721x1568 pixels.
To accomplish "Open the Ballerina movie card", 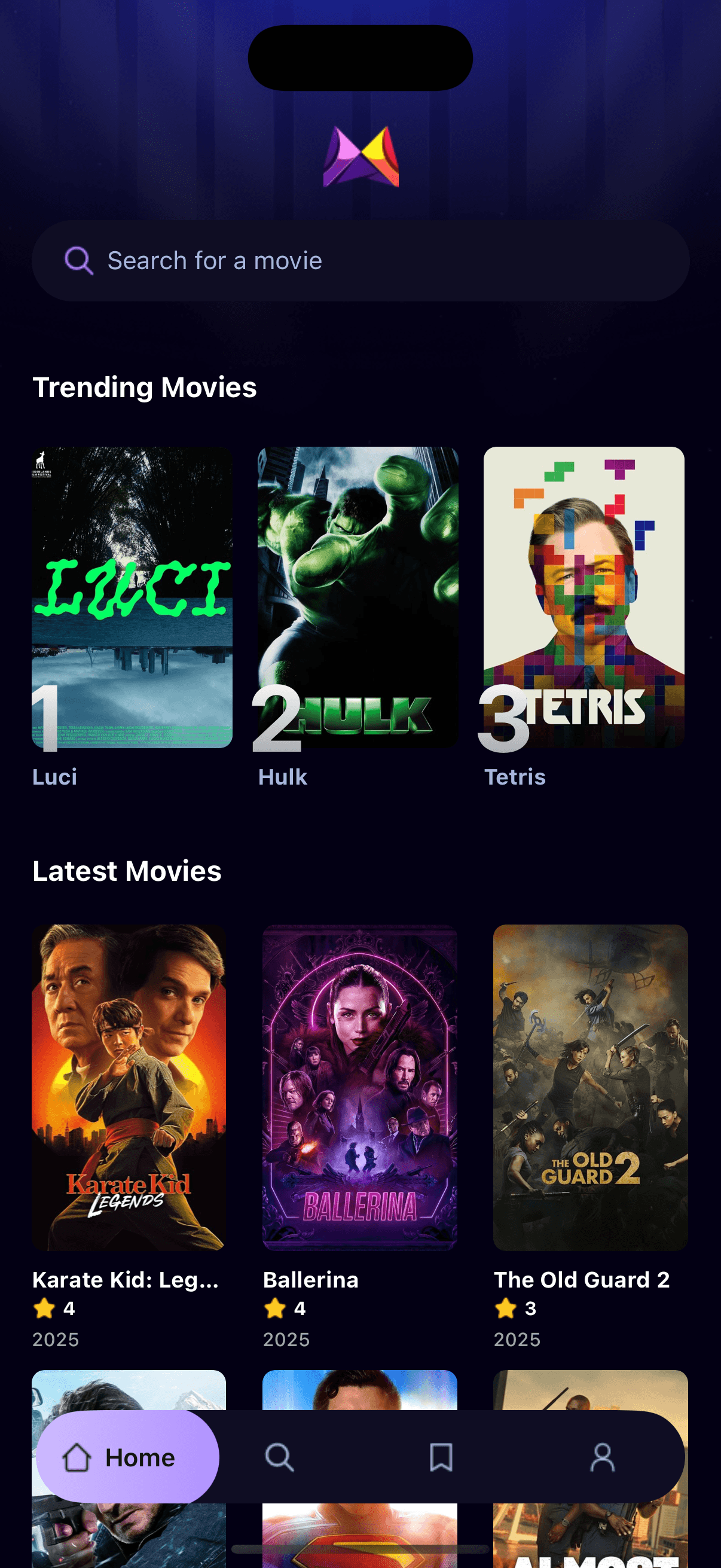I will 359,1087.
